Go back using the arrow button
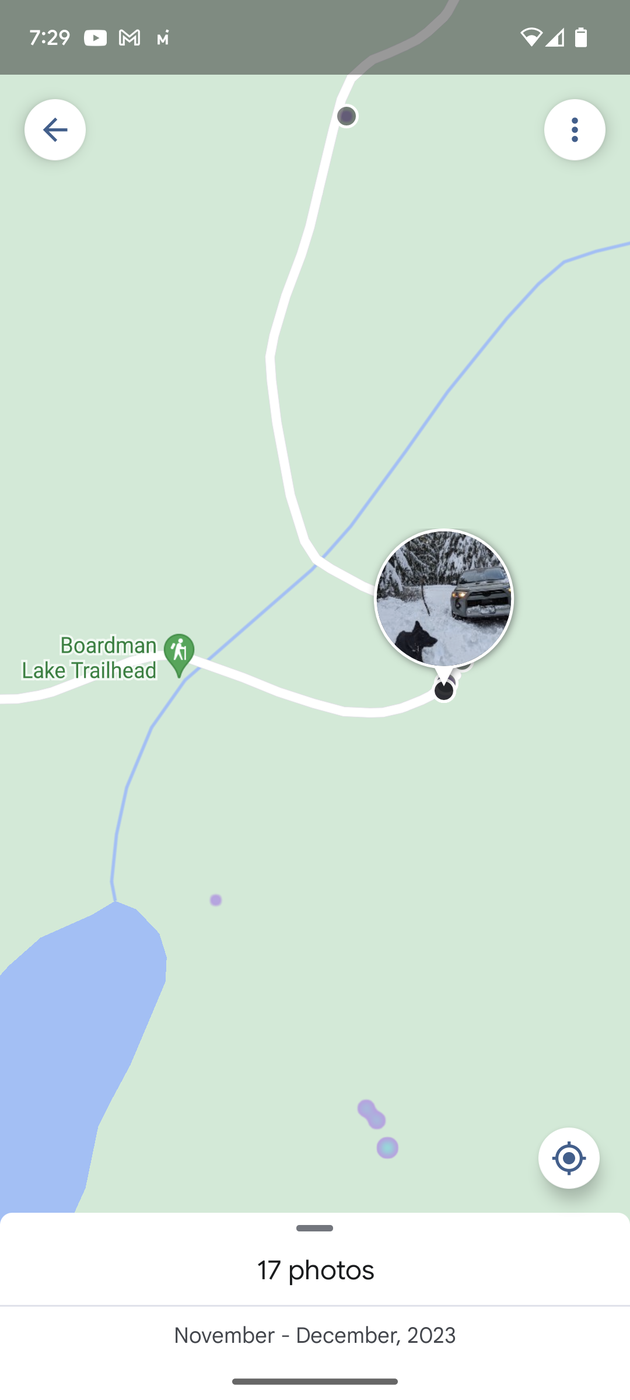 (x=55, y=130)
